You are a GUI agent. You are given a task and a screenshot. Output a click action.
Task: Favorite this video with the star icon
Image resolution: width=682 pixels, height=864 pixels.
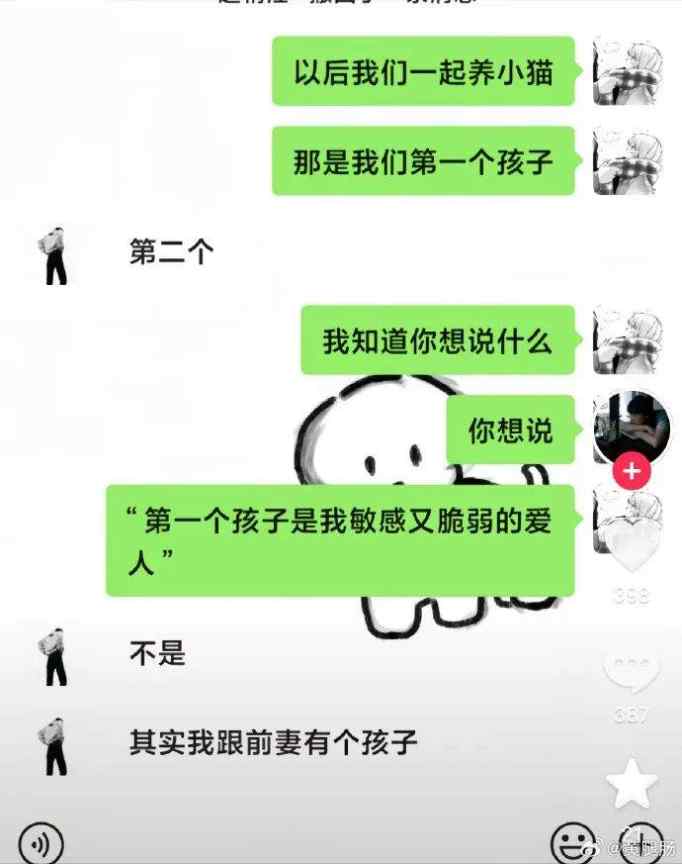tap(632, 783)
